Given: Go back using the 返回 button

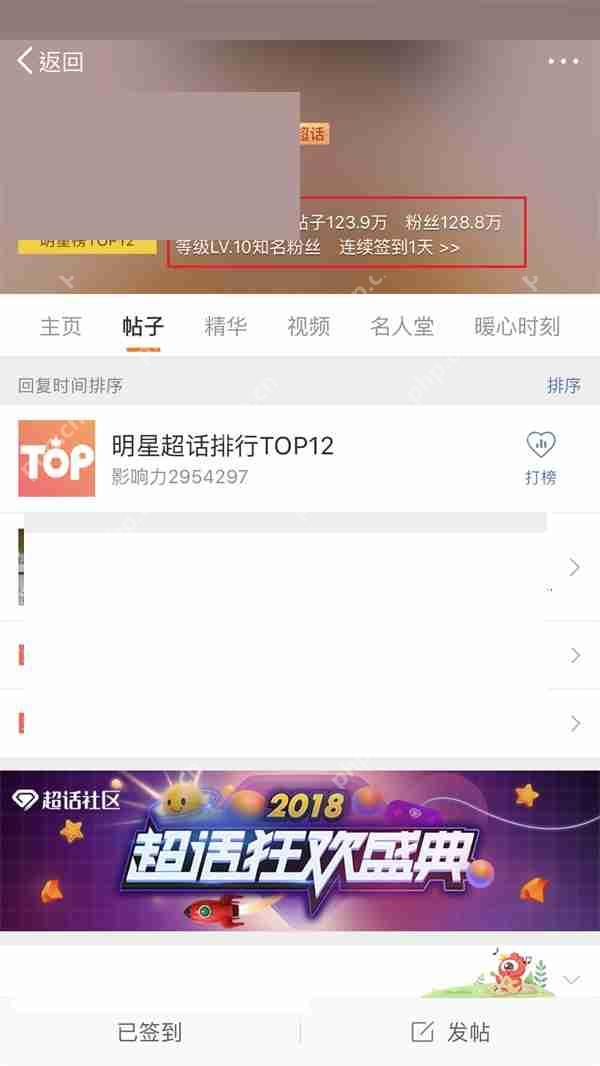Looking at the screenshot, I should point(50,61).
